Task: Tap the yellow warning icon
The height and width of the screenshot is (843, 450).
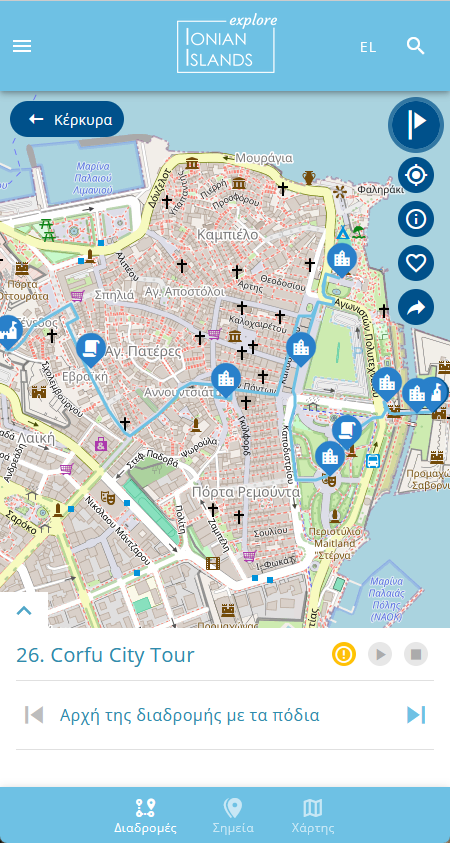Action: [x=344, y=654]
